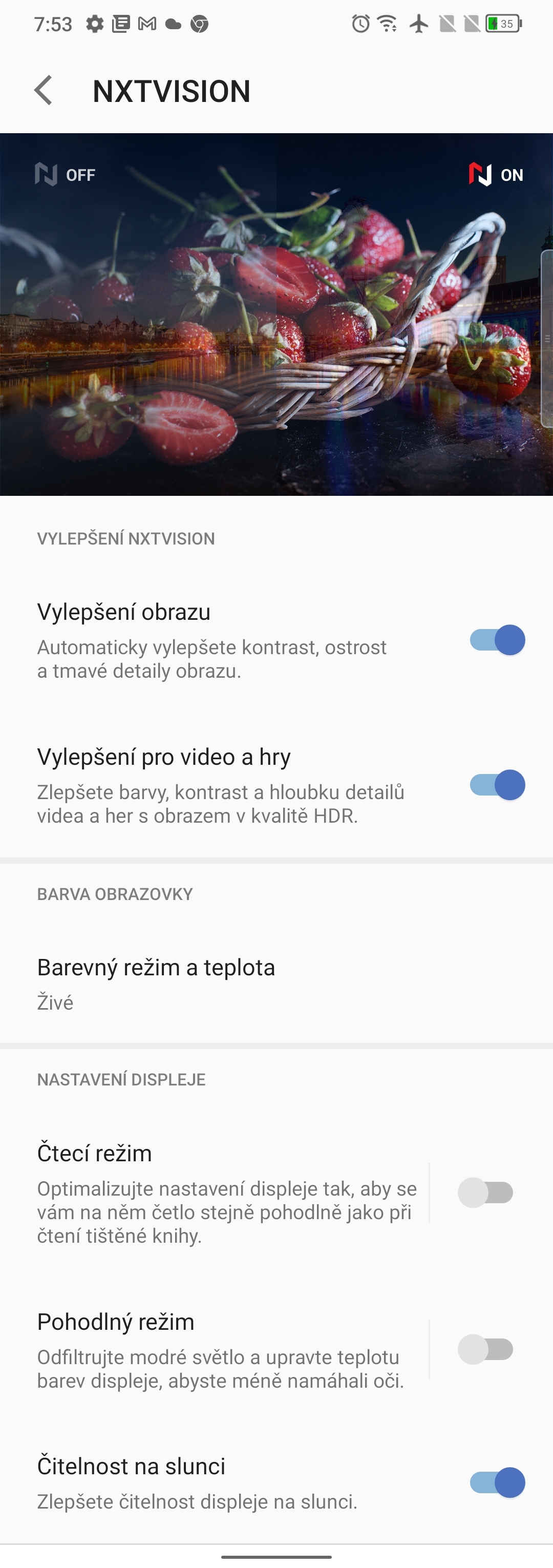
Task: Open Barevný režim a teplota settings
Action: 156,967
